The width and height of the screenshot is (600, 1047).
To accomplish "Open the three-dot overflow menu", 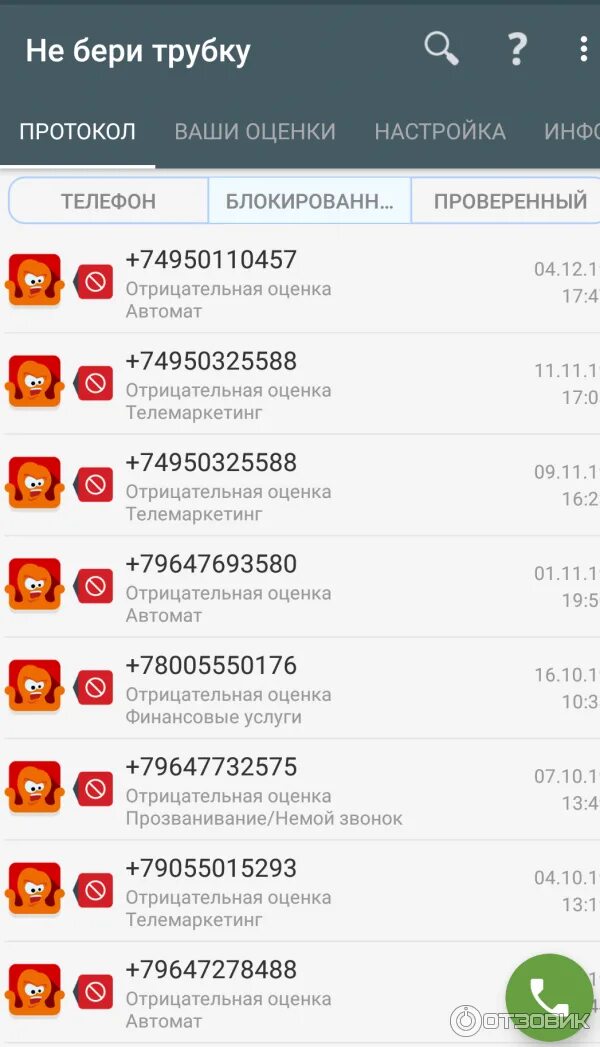I will tap(583, 49).
